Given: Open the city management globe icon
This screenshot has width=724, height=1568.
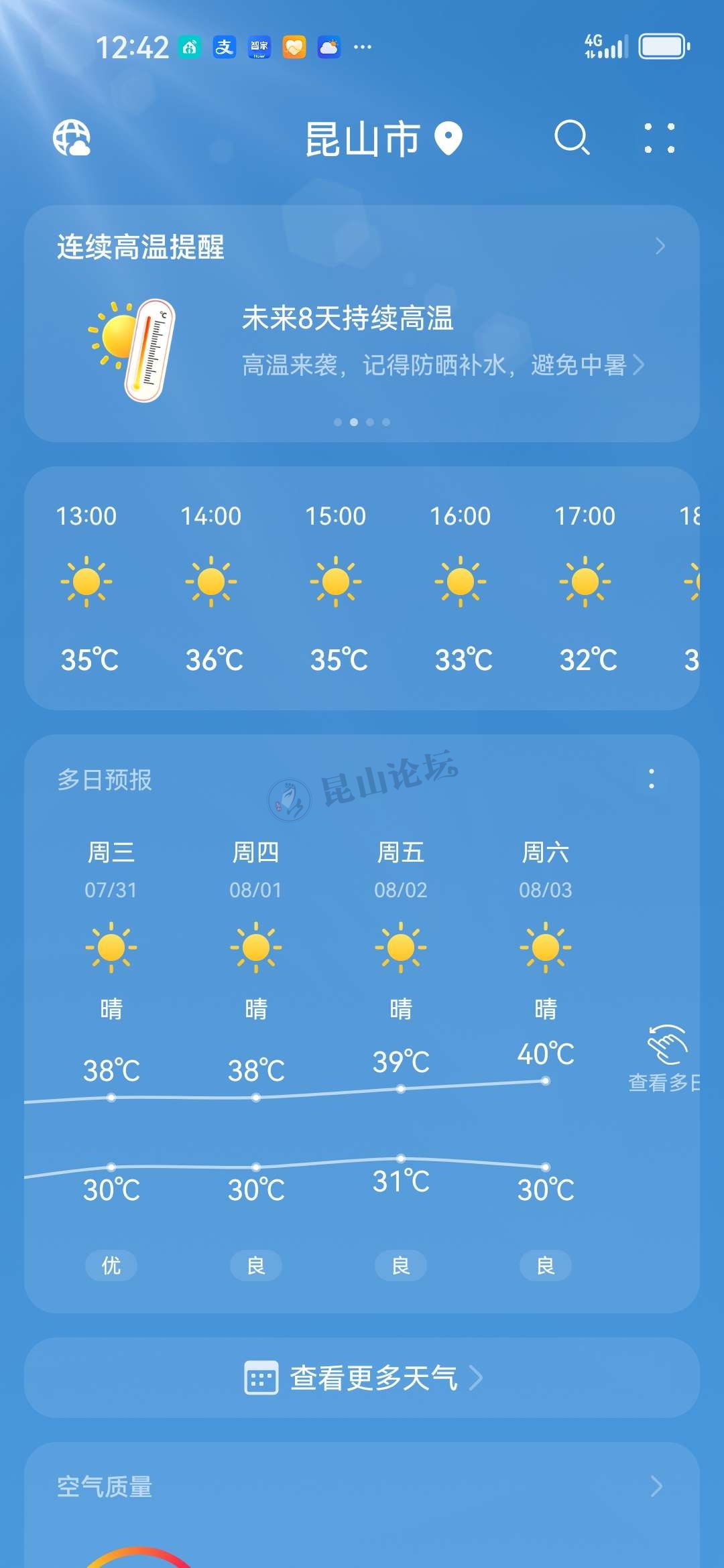Looking at the screenshot, I should tap(72, 138).
